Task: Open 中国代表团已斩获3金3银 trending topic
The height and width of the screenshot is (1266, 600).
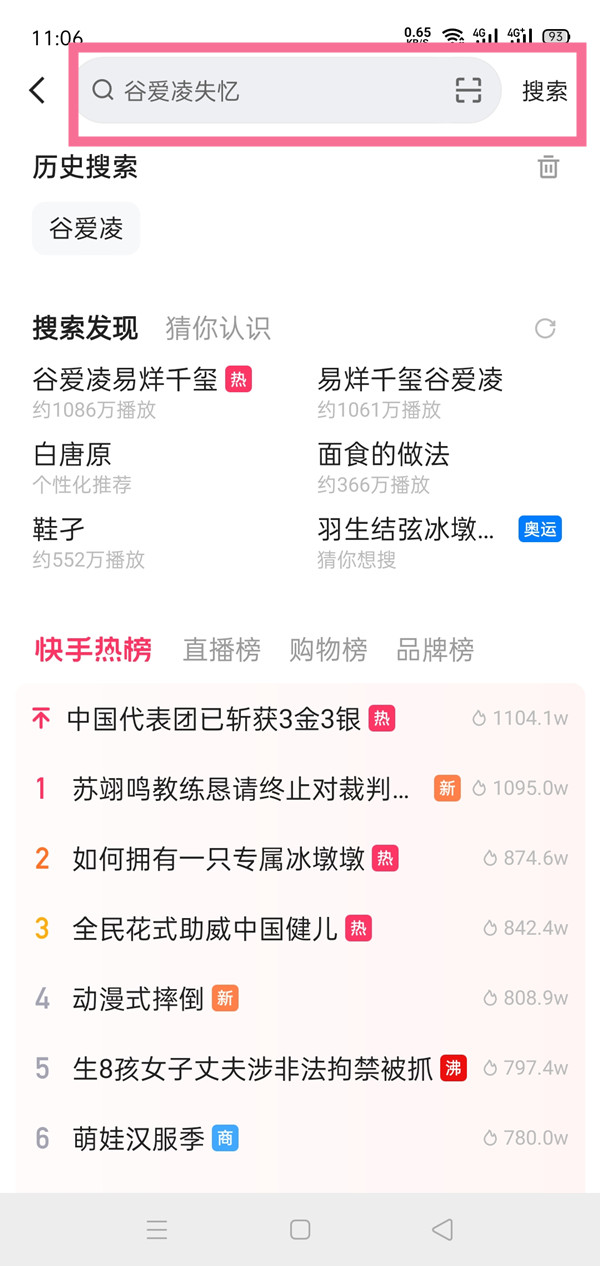Action: pos(214,718)
